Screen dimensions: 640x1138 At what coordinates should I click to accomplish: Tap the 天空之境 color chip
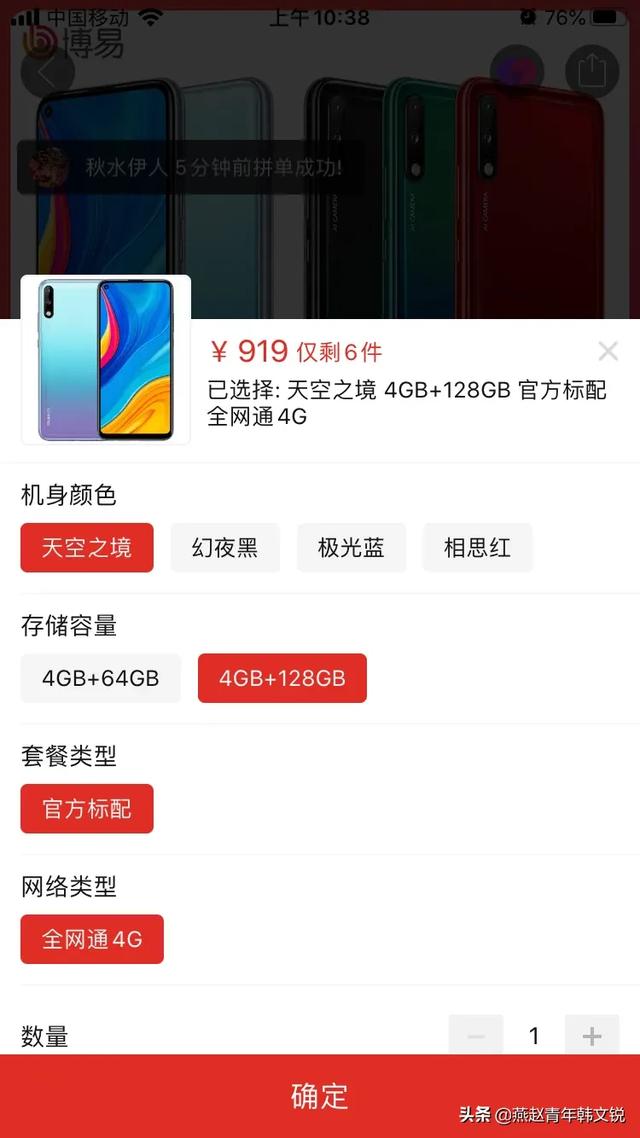click(87, 548)
